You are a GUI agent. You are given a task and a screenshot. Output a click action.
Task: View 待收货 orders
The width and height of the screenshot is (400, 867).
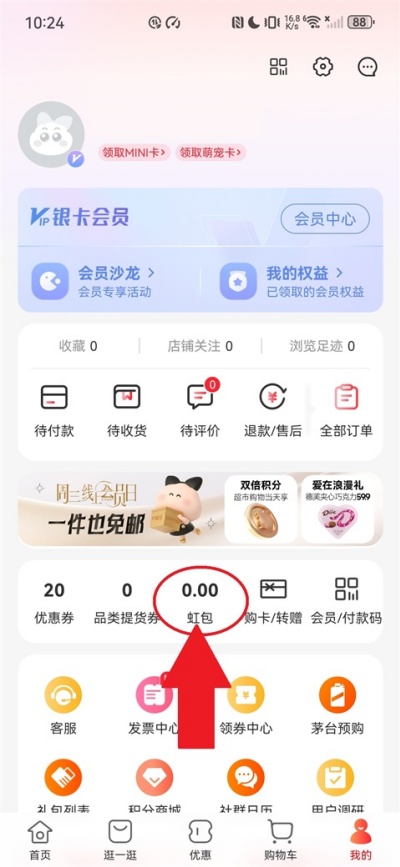coord(127,411)
